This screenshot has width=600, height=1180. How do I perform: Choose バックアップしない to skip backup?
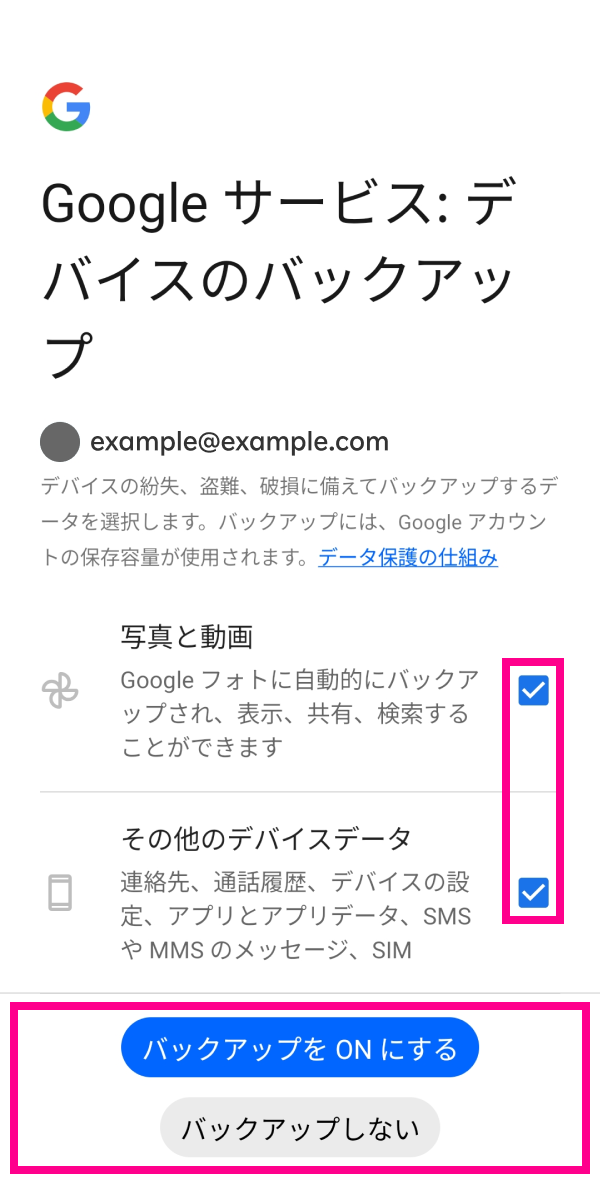(x=300, y=1127)
